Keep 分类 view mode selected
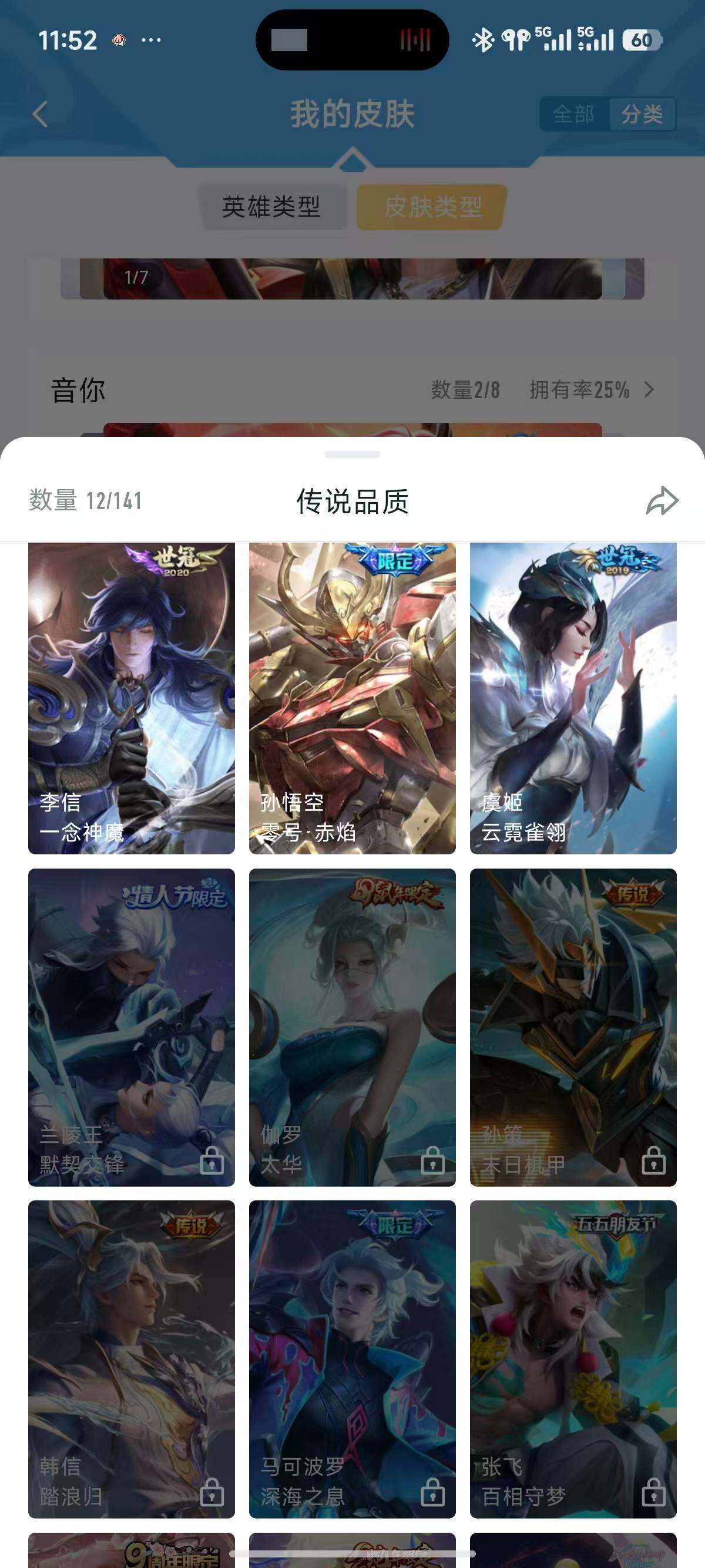This screenshot has height=1568, width=705. [643, 115]
